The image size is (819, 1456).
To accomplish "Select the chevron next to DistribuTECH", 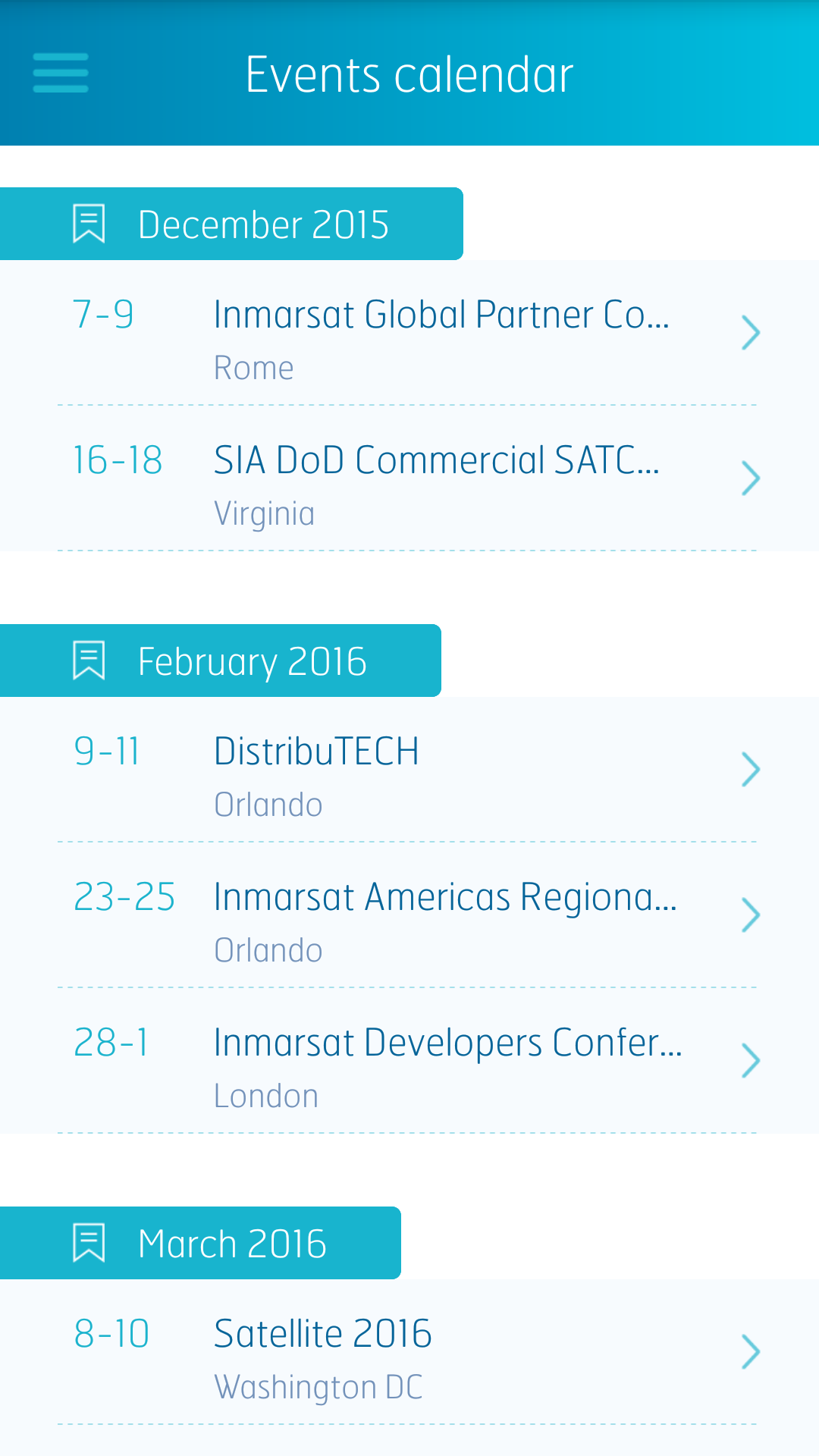I will pyautogui.click(x=750, y=768).
